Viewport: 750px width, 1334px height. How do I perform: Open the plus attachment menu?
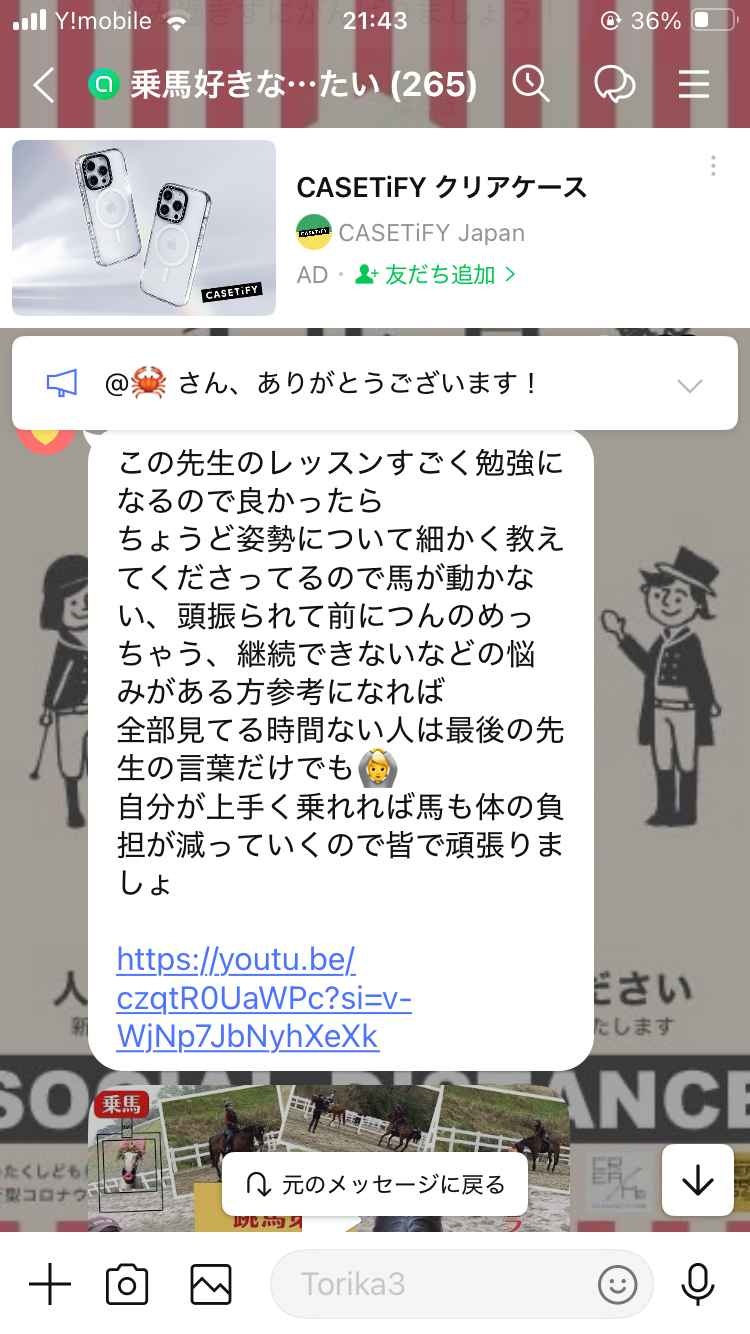[50, 1284]
